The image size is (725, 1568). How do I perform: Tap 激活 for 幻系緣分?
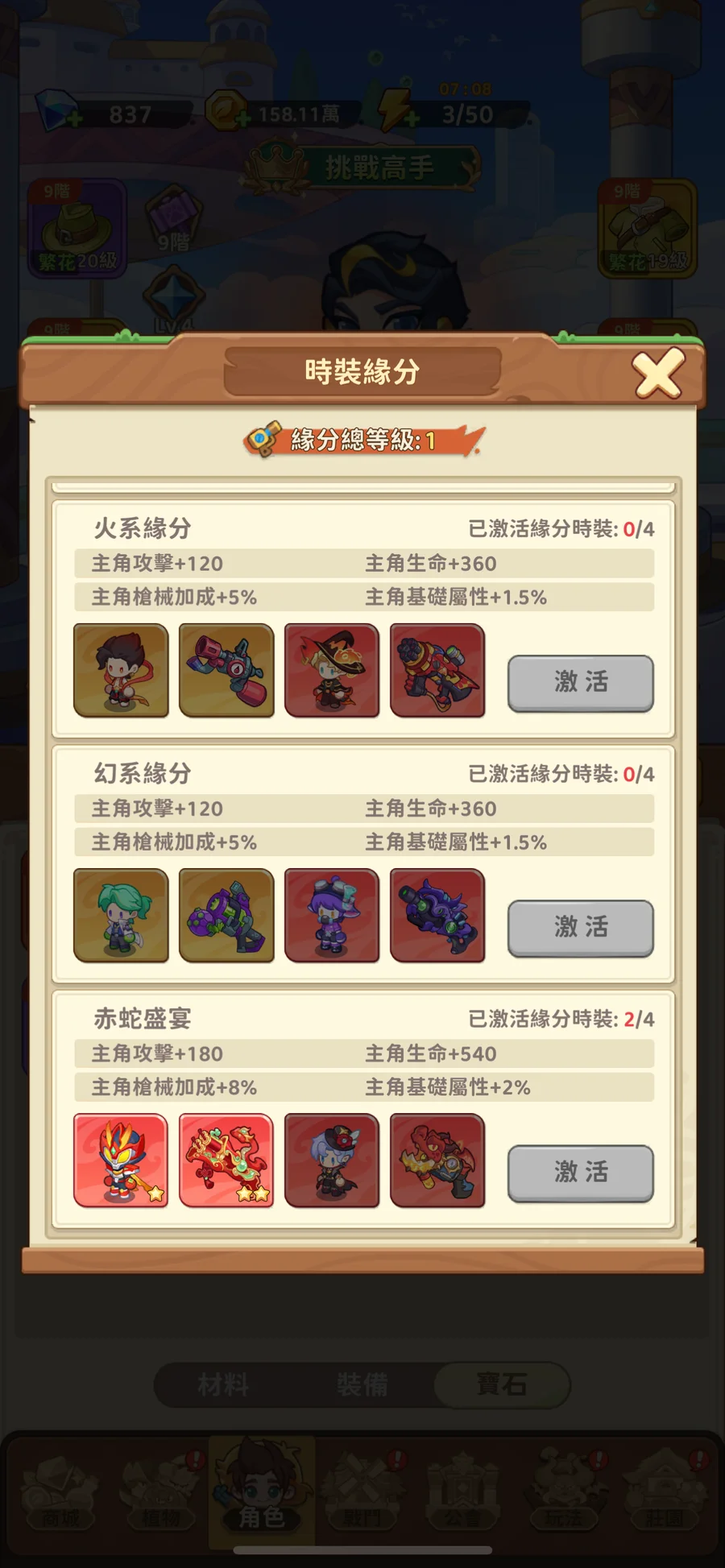[x=580, y=927]
